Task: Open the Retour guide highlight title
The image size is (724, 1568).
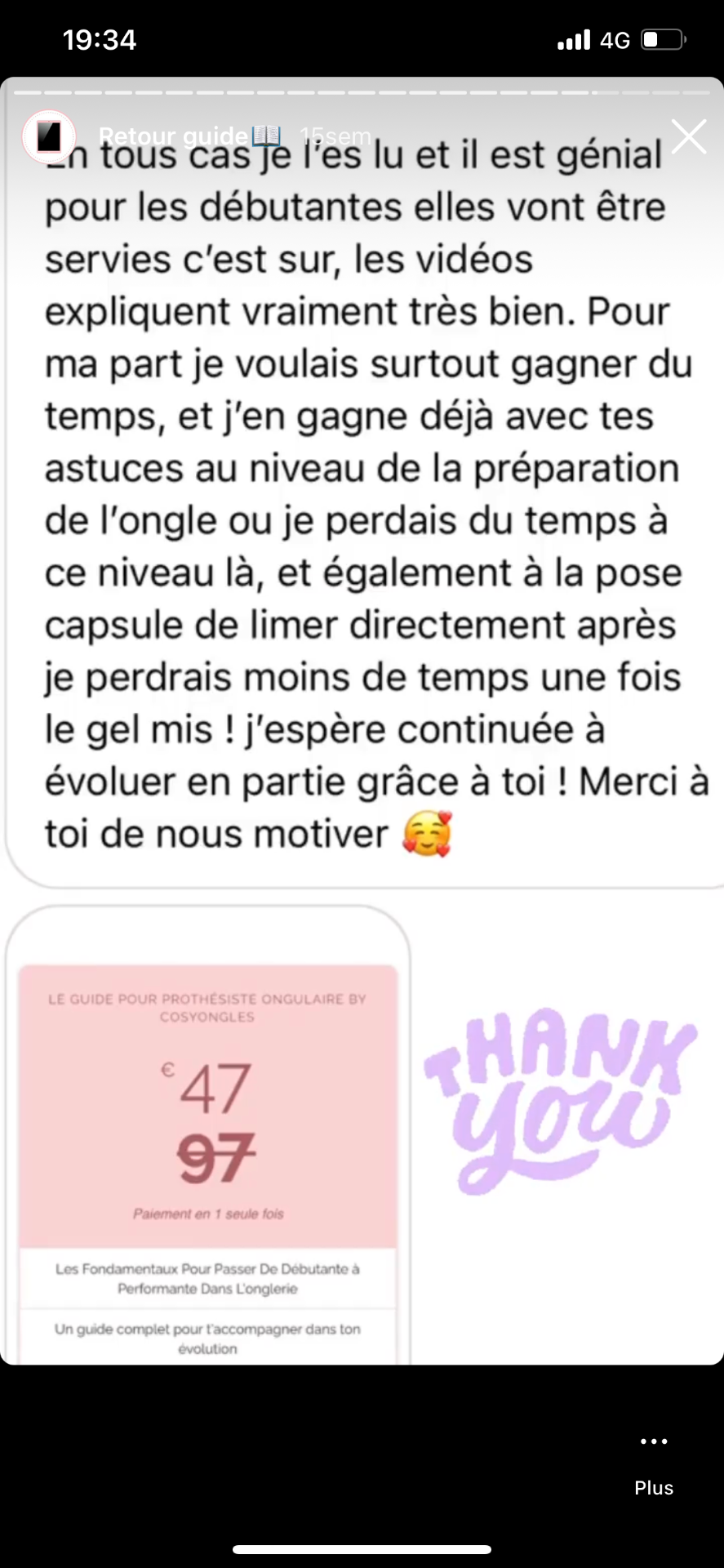Action: [x=189, y=136]
